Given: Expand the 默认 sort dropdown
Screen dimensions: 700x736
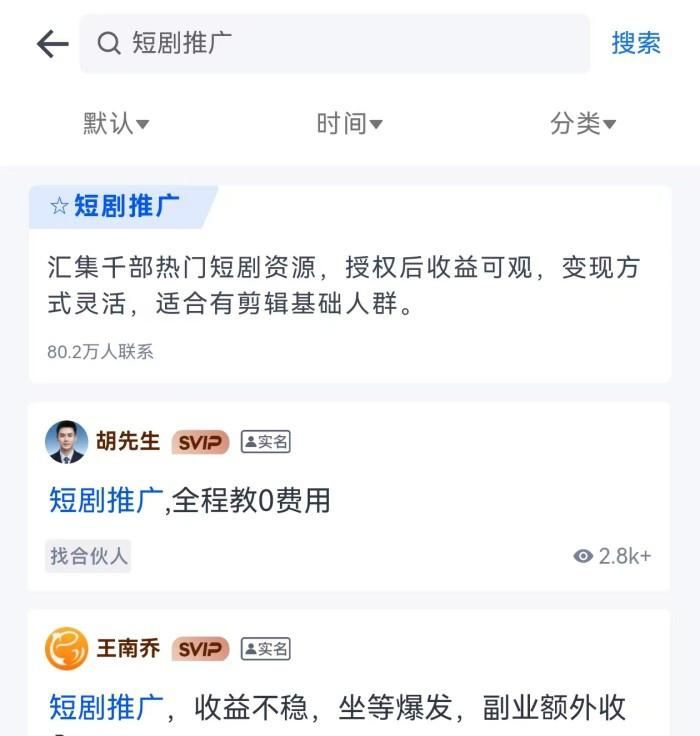Looking at the screenshot, I should [x=116, y=123].
